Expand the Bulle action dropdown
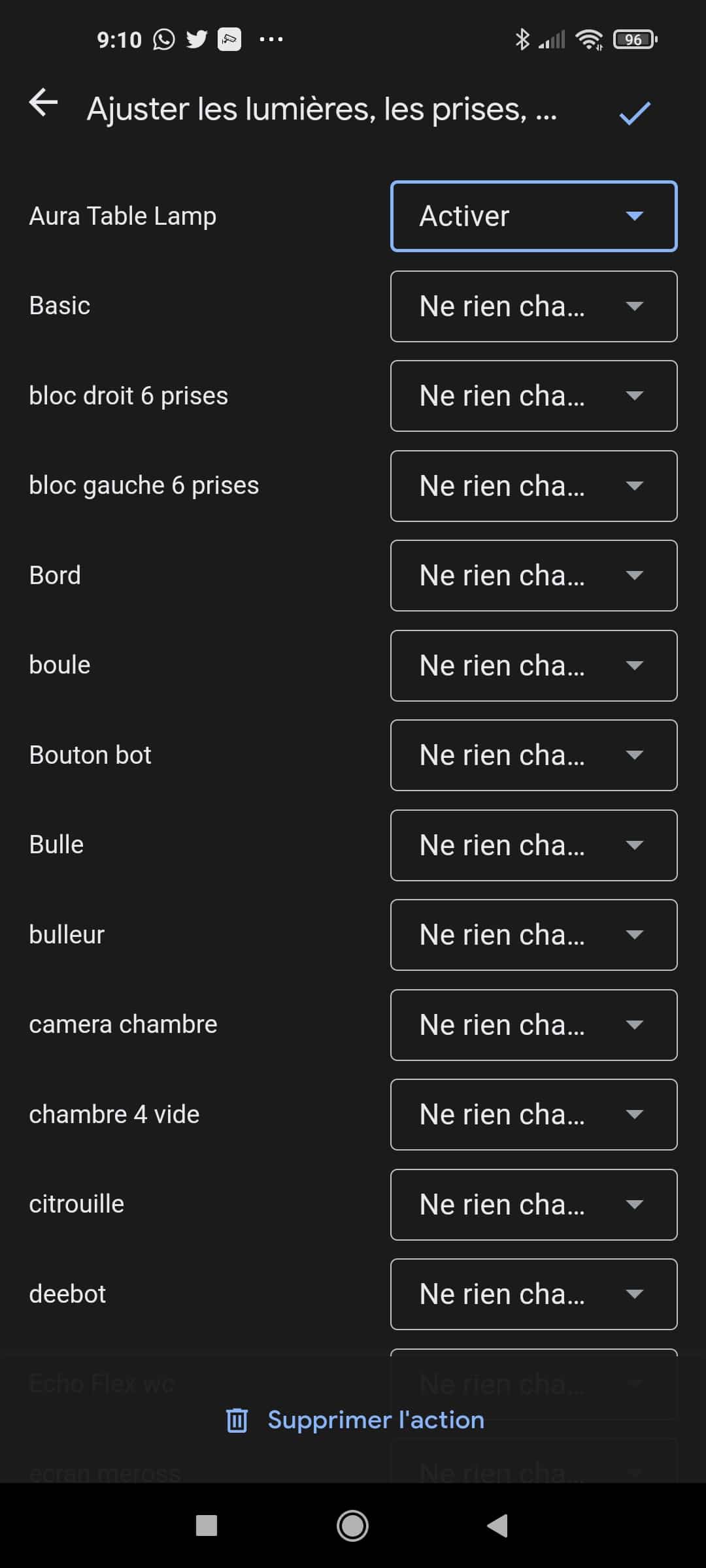Screen dimensions: 706x1568 tap(533, 845)
